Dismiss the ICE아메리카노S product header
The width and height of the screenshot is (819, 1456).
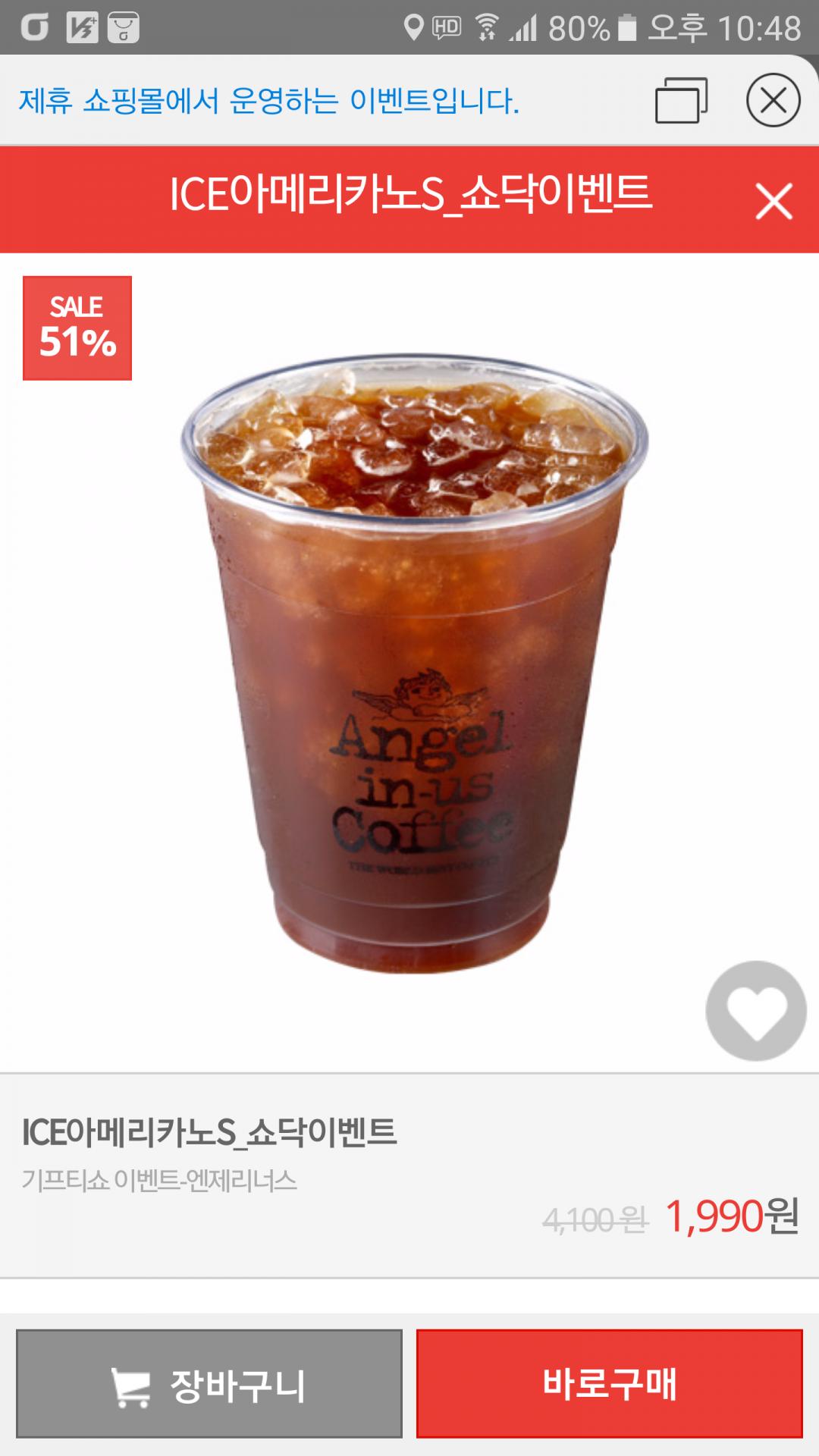click(x=773, y=201)
